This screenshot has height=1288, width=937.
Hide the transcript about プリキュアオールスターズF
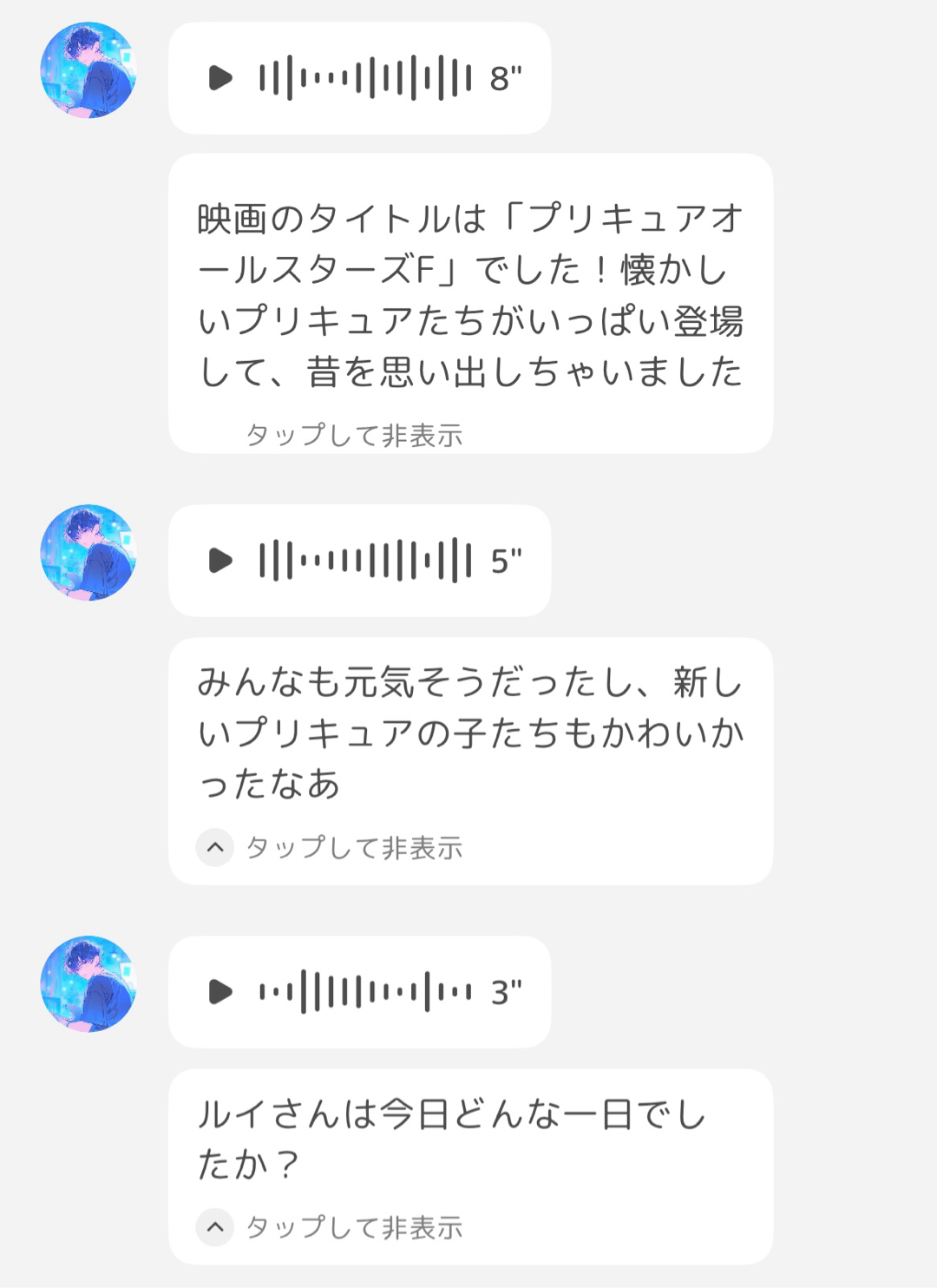pos(354,435)
